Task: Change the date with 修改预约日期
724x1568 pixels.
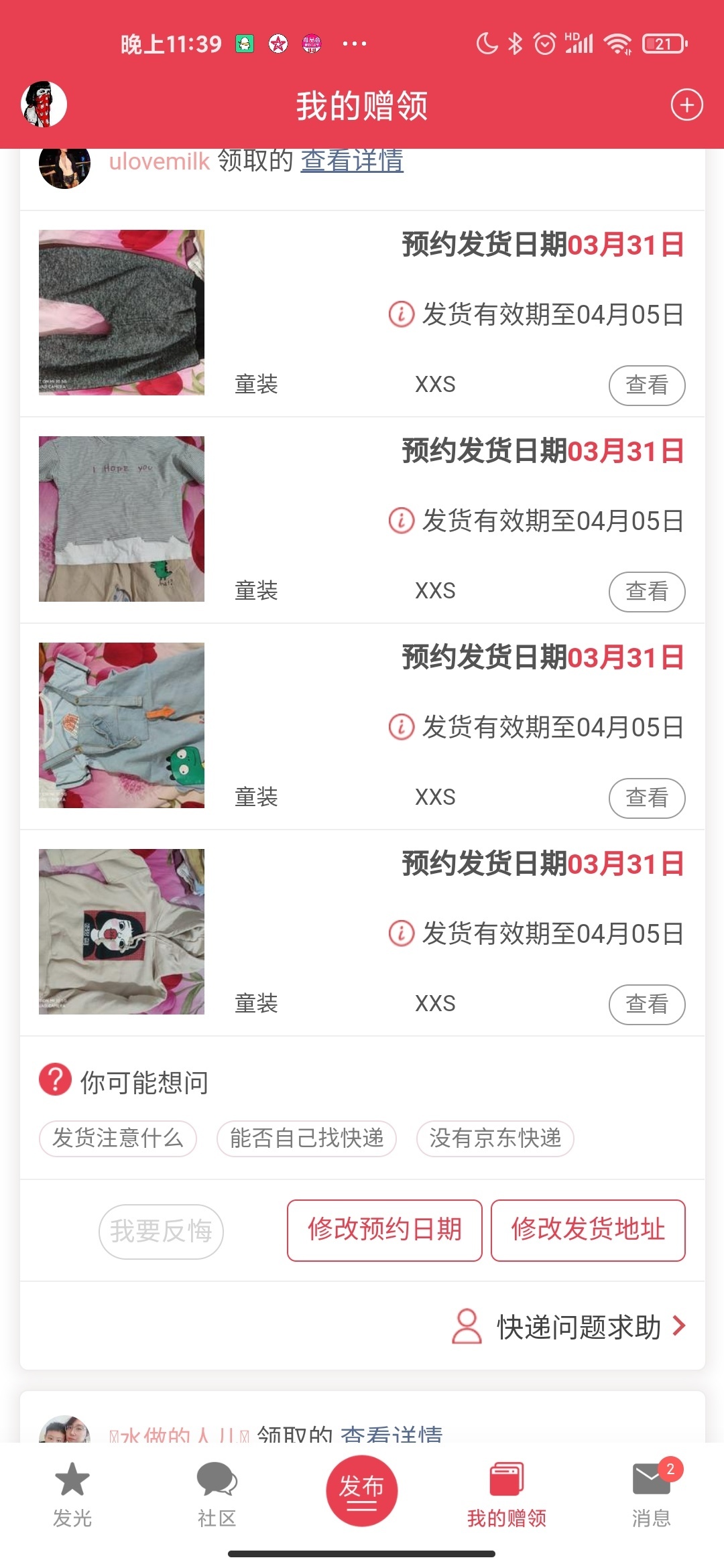Action: [x=384, y=1230]
